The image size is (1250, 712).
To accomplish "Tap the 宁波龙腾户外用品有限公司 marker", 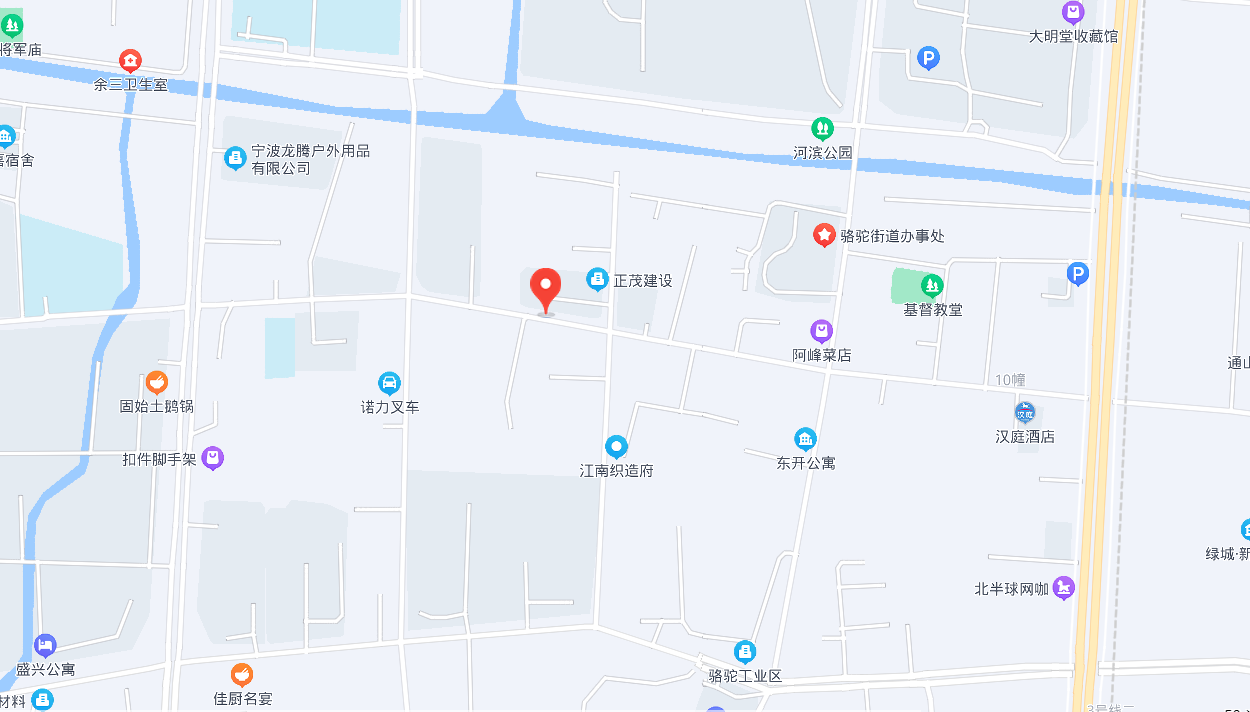I will coord(235,158).
